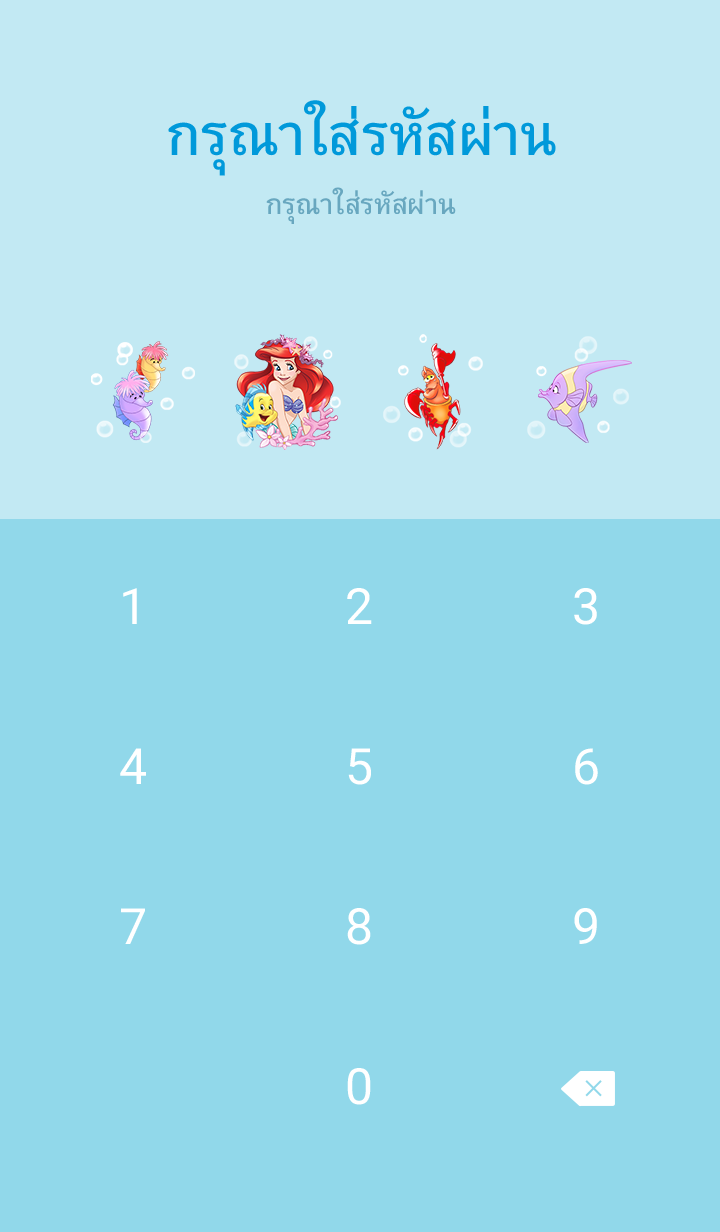Screen dimensions: 720x1232
Task: Tap the number 6 key
Action: (585, 767)
